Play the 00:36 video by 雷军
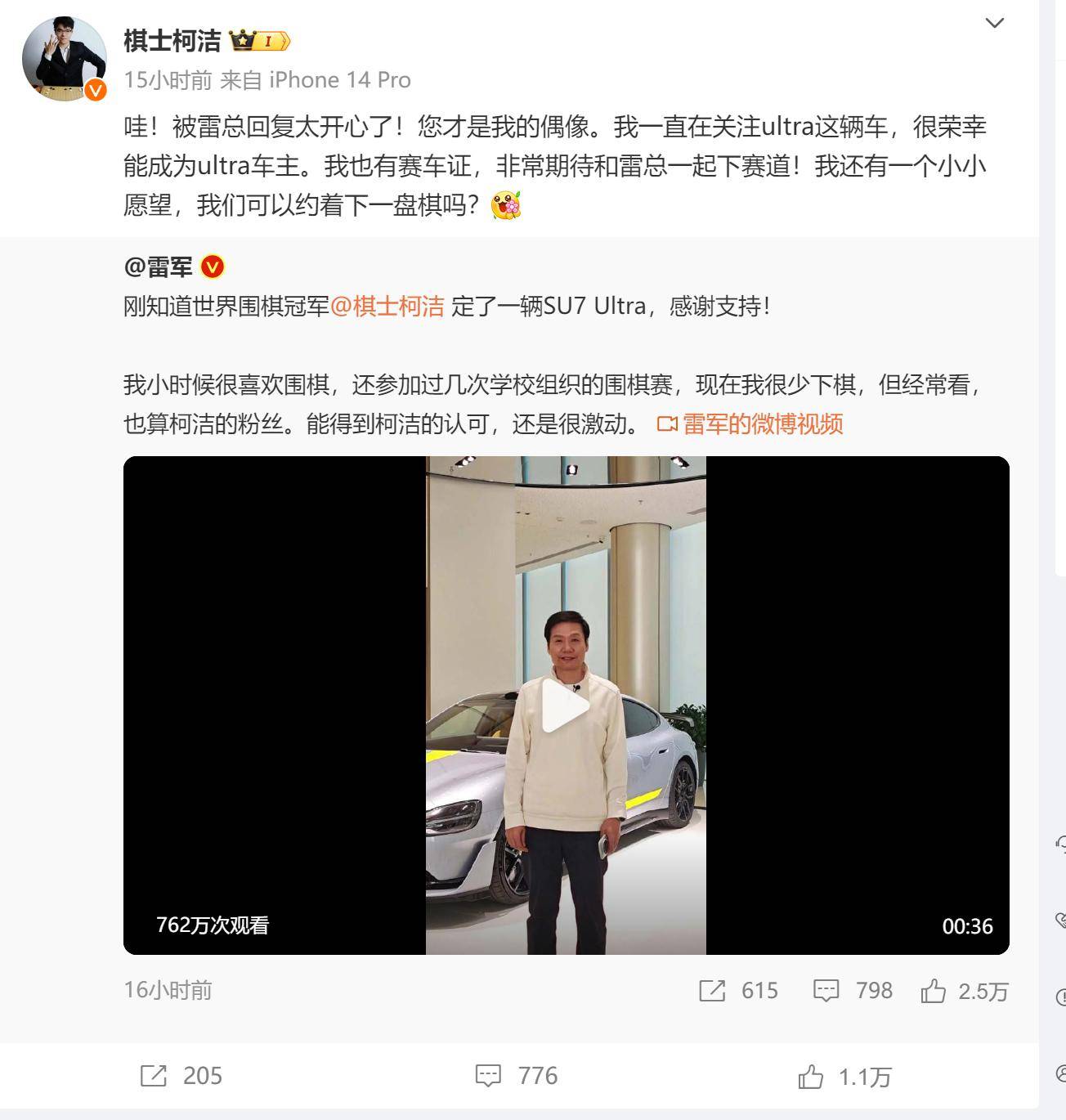This screenshot has width=1066, height=1120. (x=566, y=706)
